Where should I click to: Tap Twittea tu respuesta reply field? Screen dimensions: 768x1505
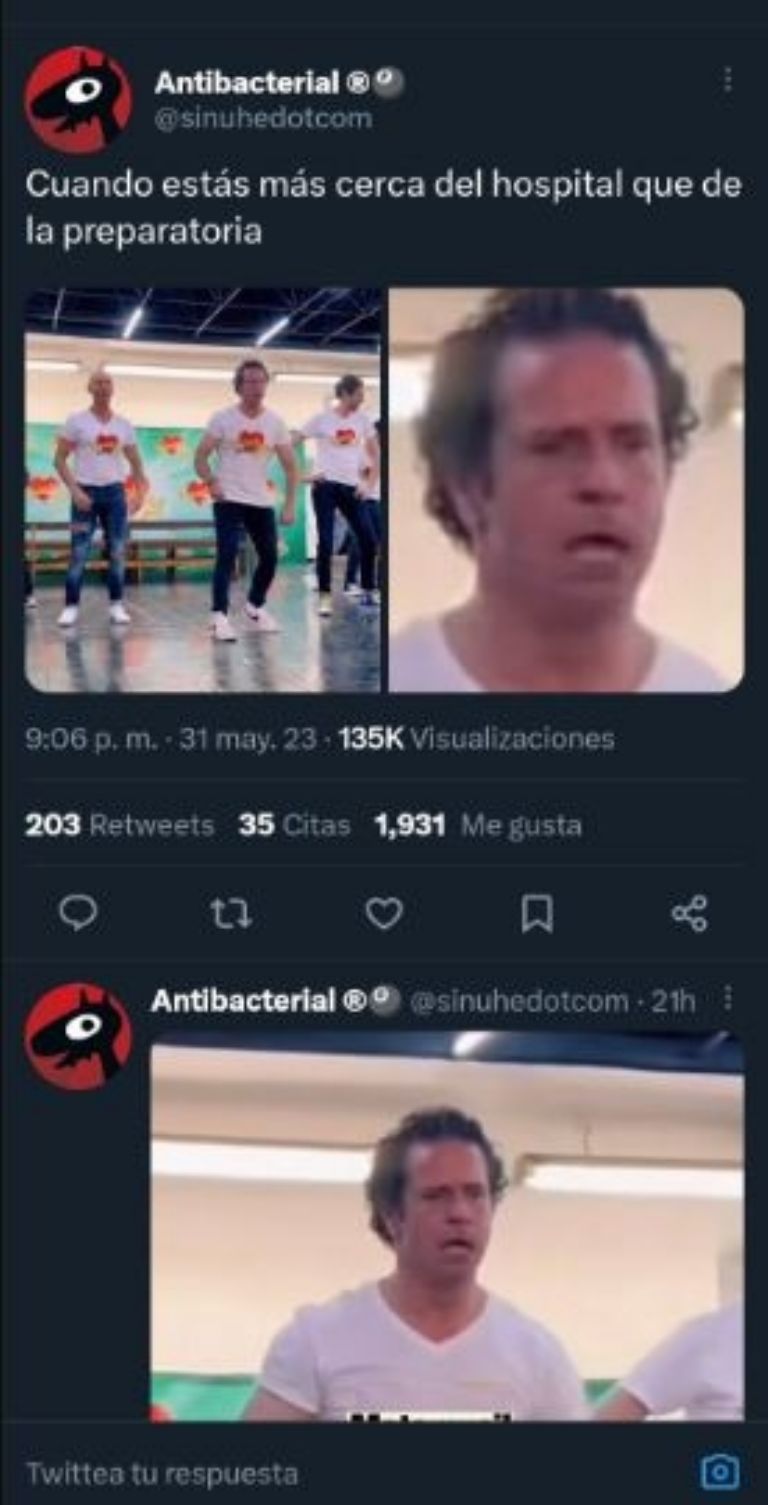tap(300, 1473)
